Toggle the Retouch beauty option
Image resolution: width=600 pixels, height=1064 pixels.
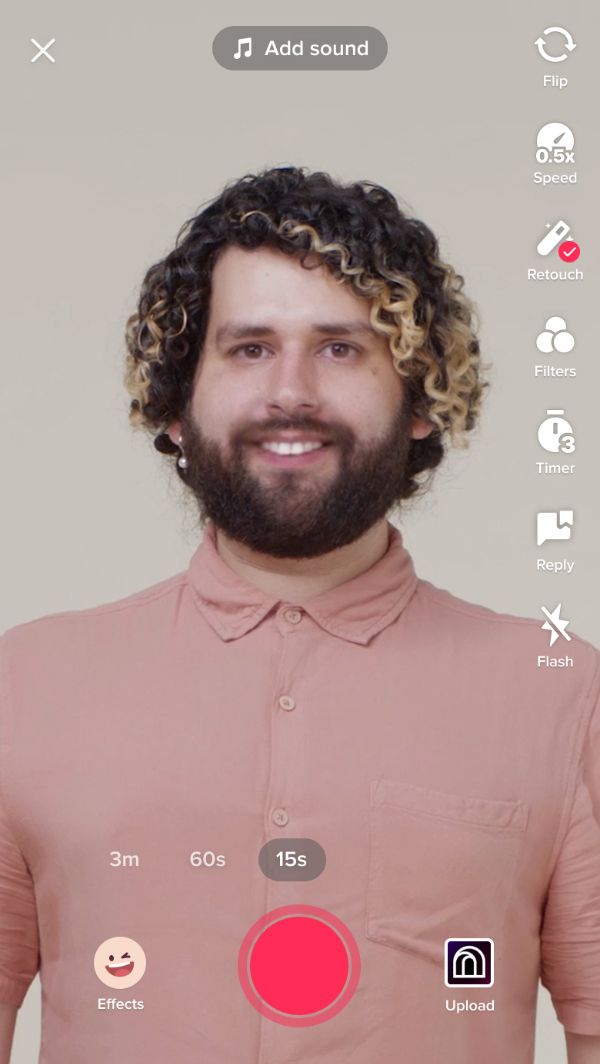[555, 251]
